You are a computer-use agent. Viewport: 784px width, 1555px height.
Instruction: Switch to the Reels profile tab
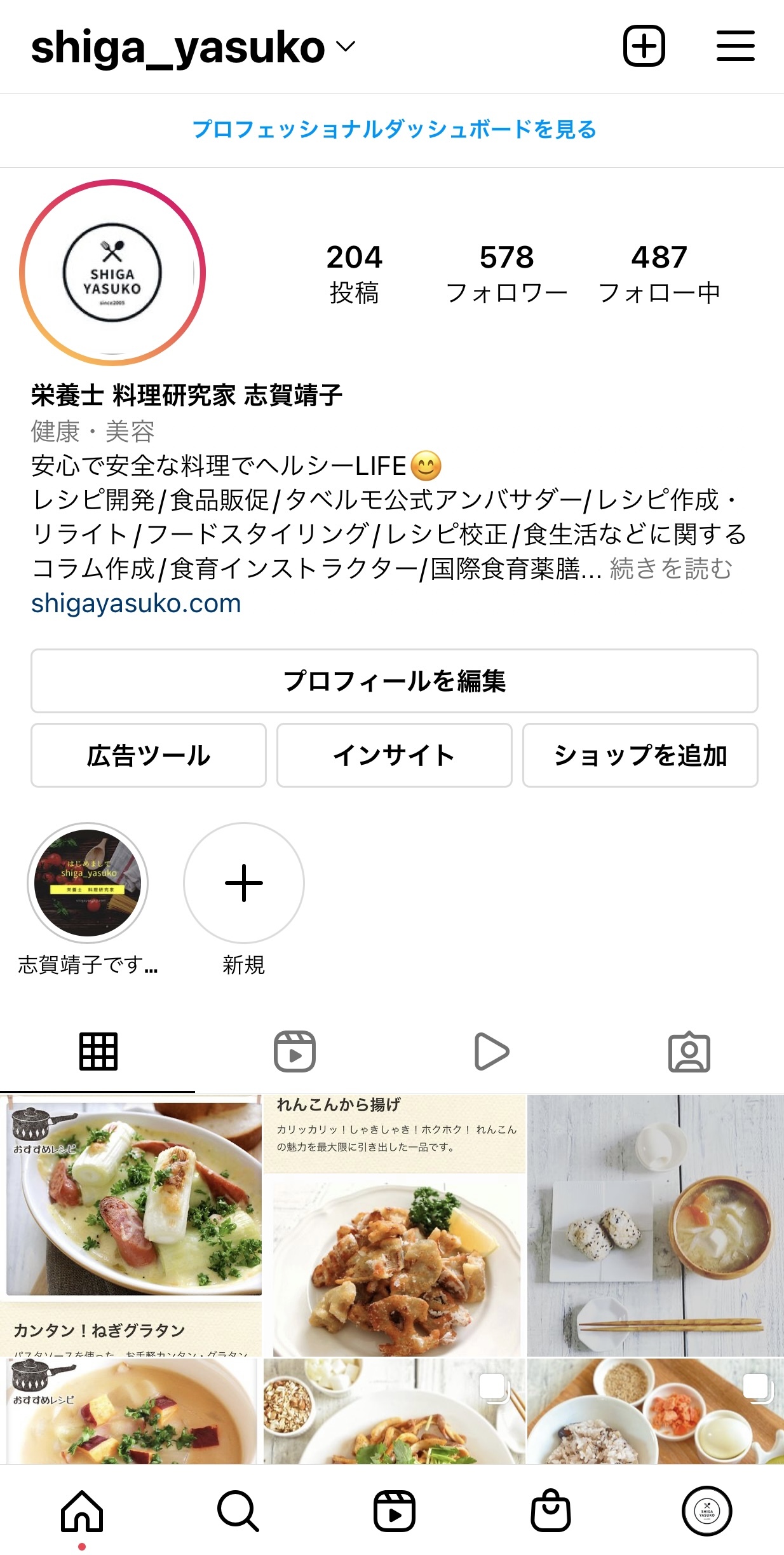[x=295, y=1052]
